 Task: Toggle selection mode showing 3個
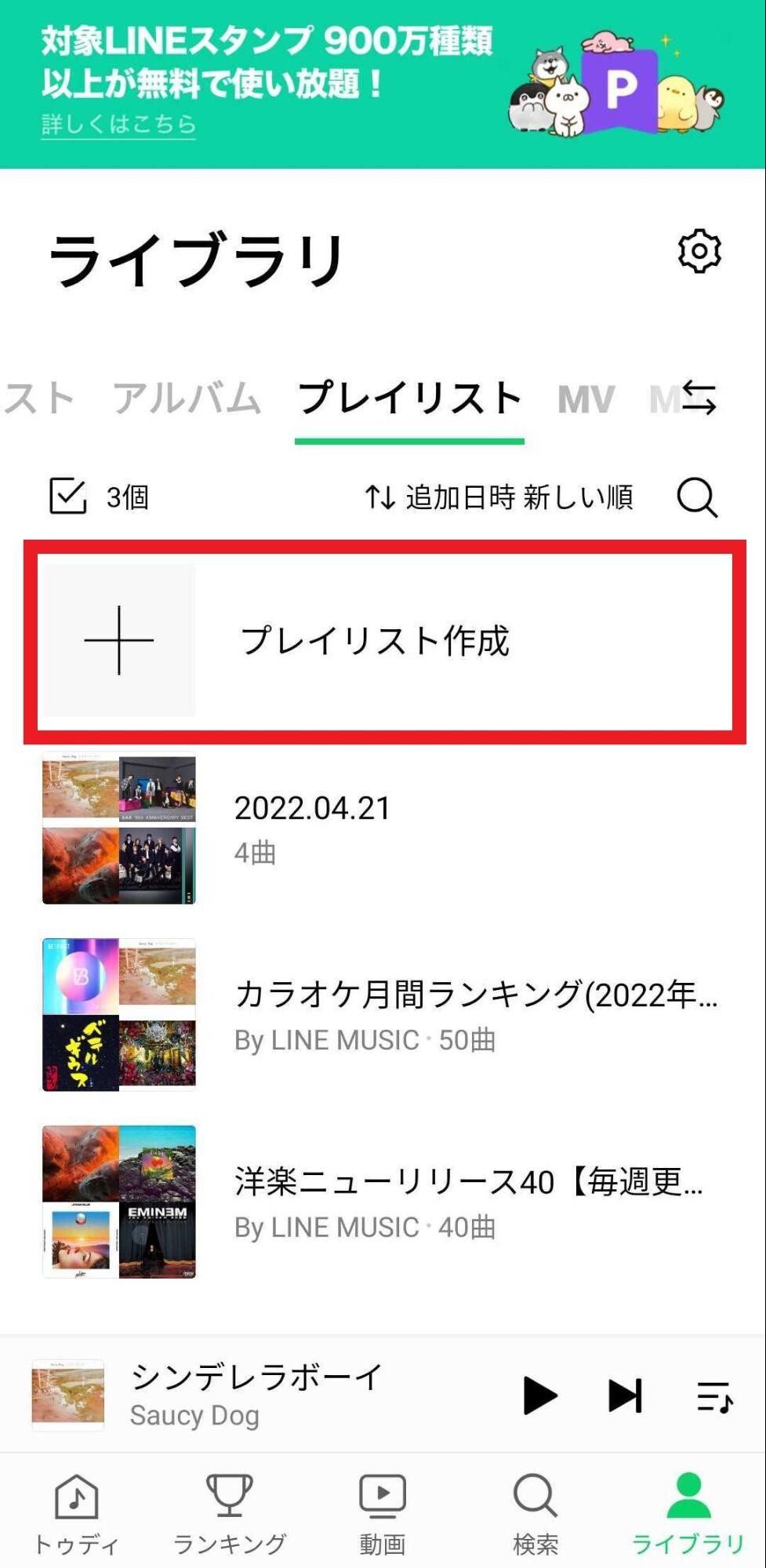point(128,496)
